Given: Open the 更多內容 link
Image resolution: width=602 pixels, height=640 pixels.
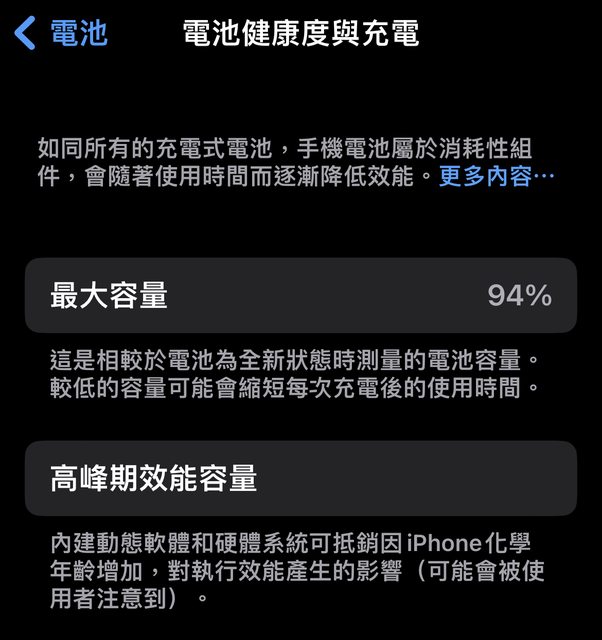Looking at the screenshot, I should coord(496,177).
